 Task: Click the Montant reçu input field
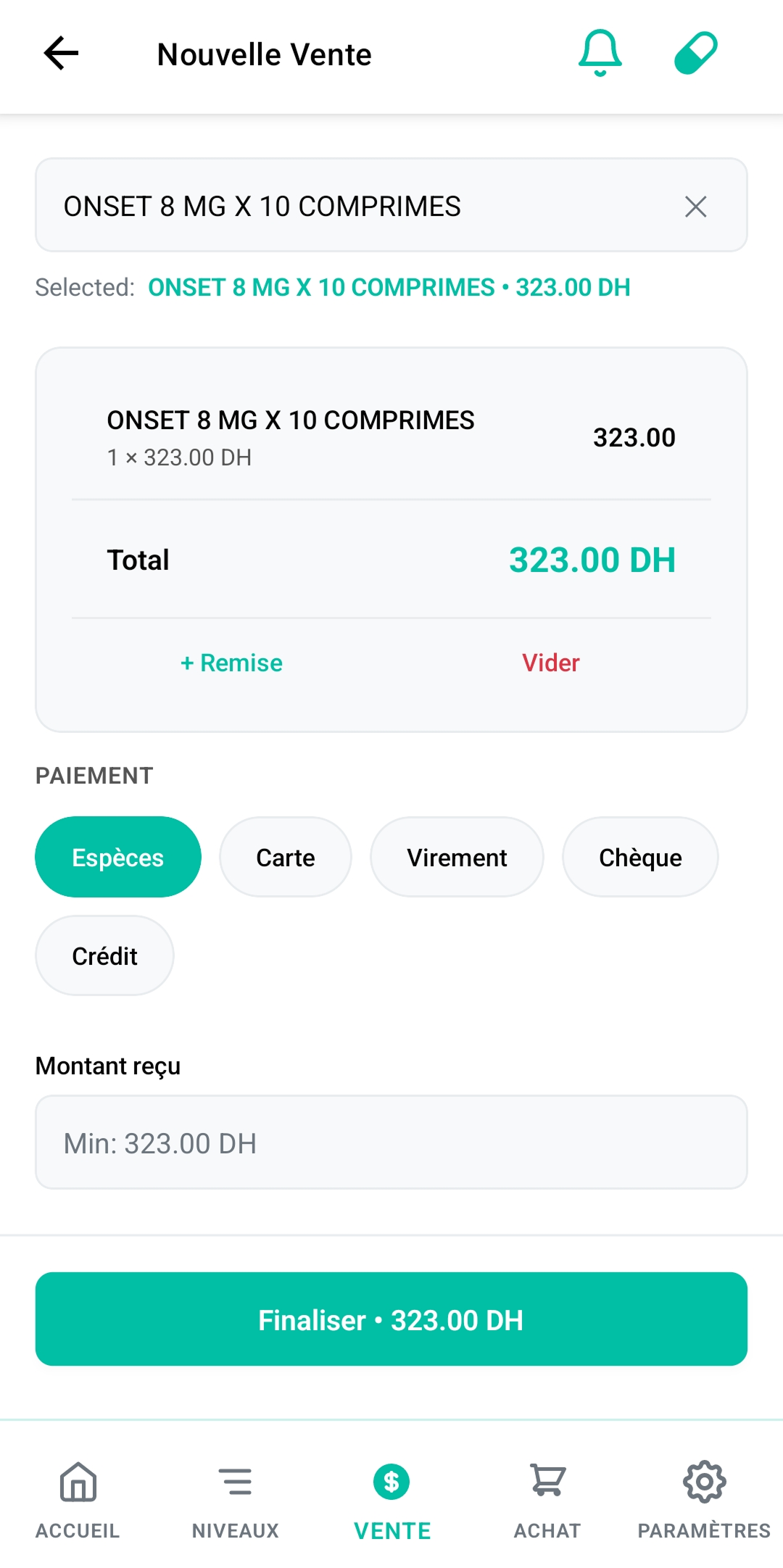click(x=391, y=1142)
